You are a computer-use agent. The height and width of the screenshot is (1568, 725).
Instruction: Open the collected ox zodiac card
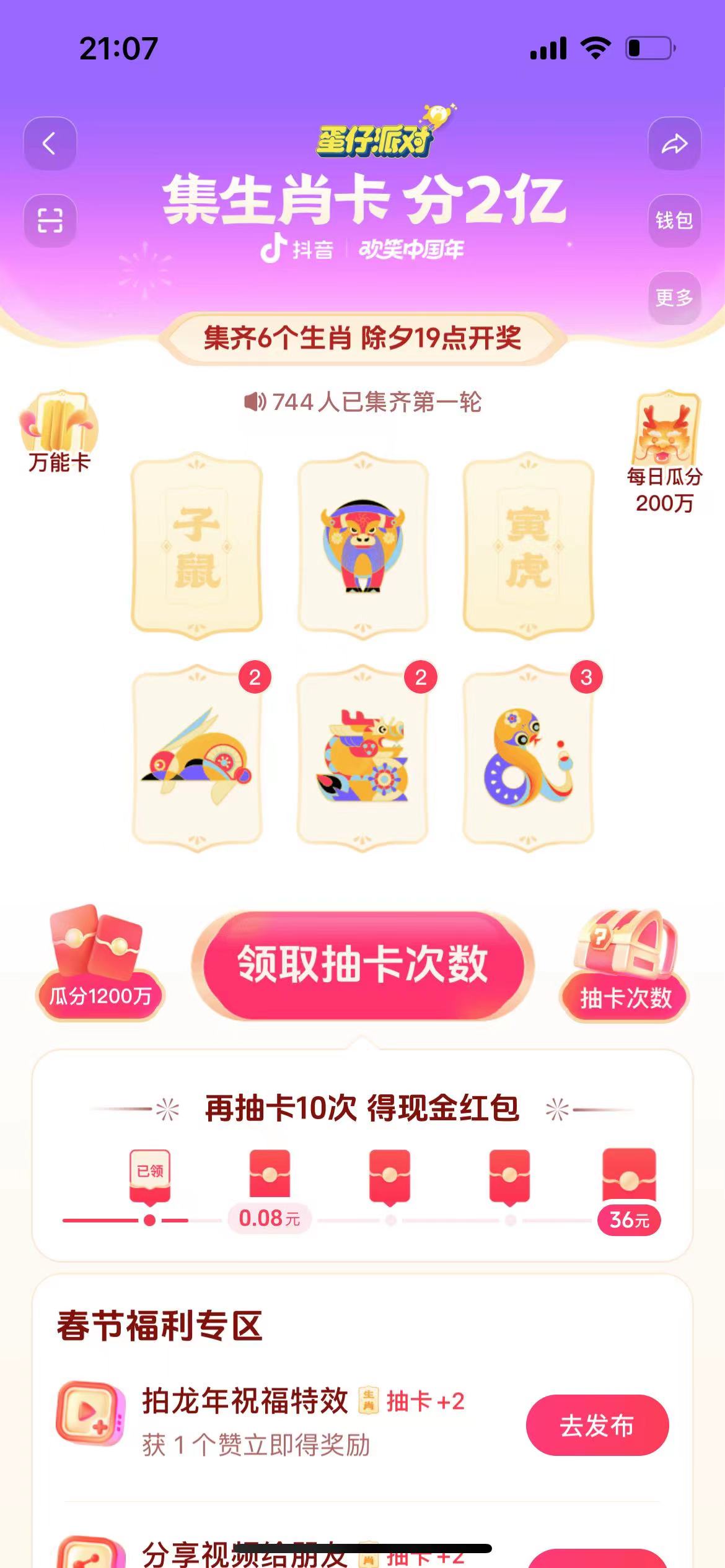(362, 546)
